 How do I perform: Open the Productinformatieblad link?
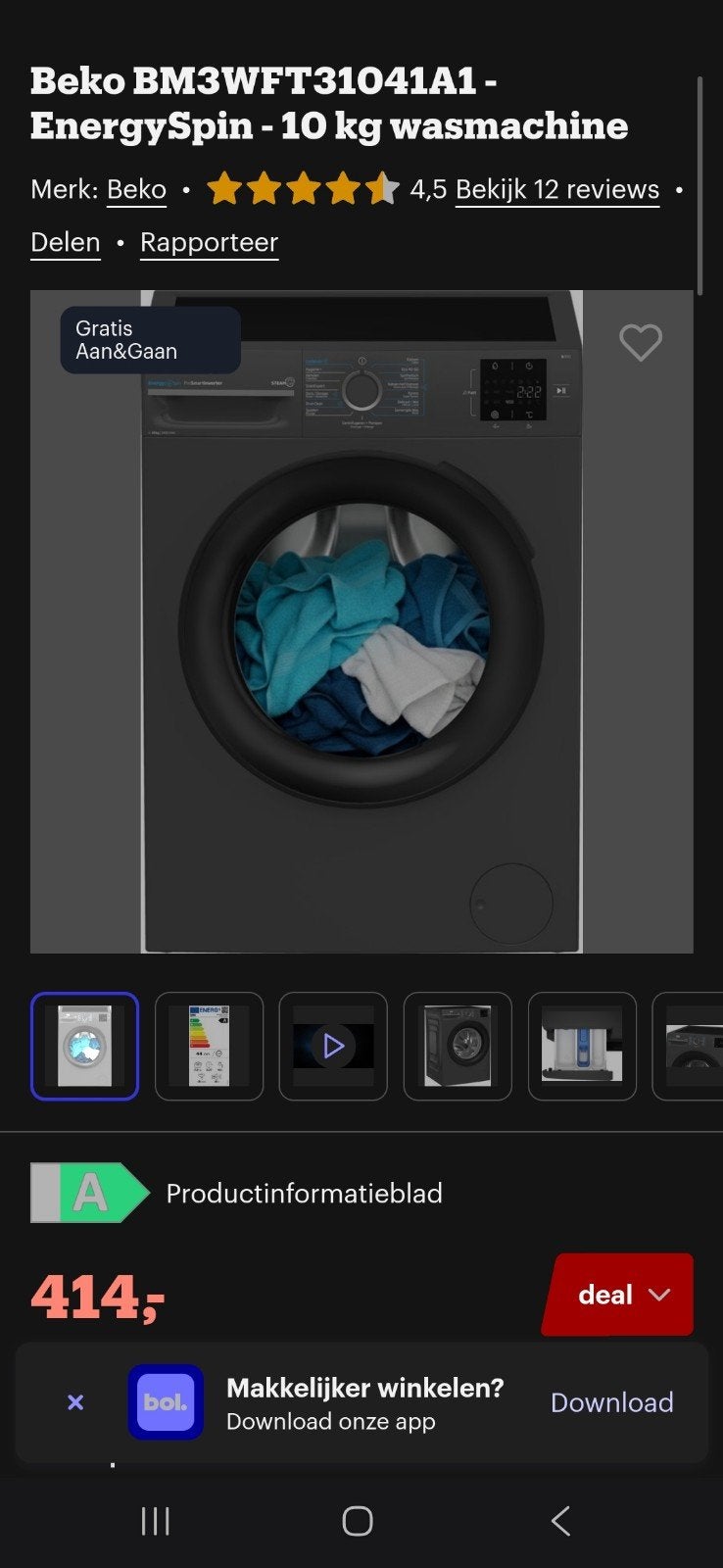(304, 1193)
